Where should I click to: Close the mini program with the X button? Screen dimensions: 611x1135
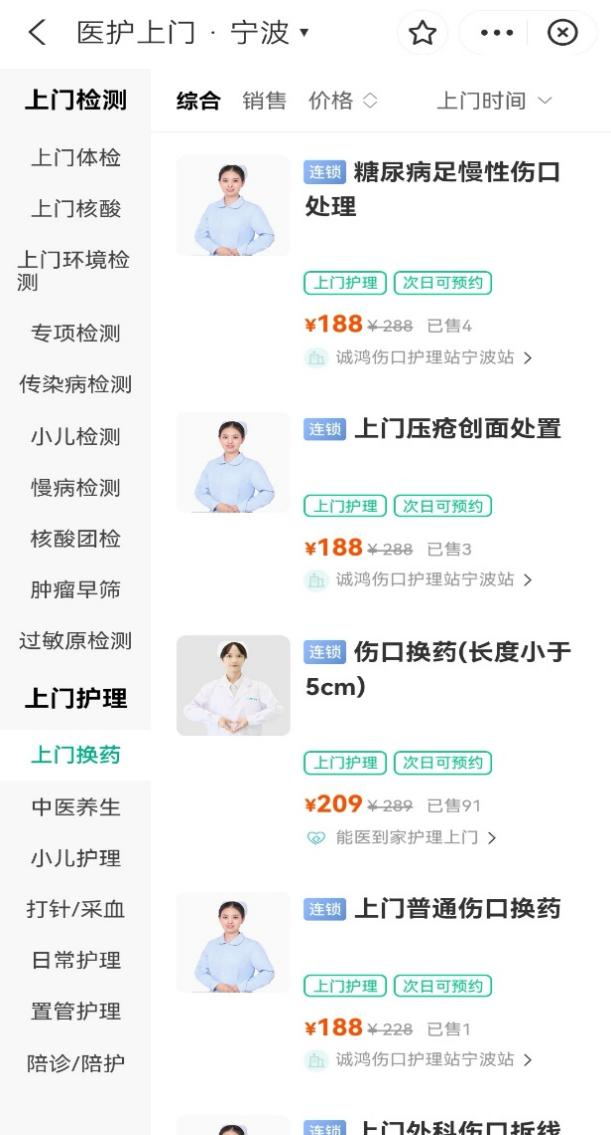coord(563,33)
